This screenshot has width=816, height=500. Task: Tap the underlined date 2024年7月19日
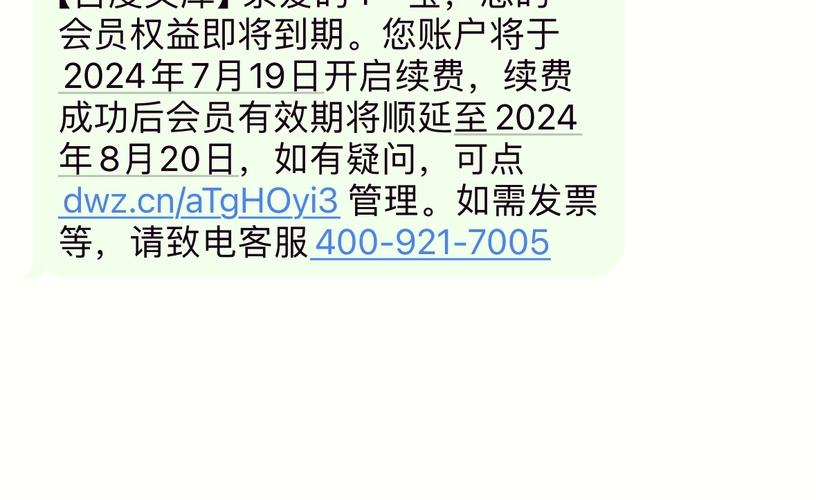tap(191, 76)
